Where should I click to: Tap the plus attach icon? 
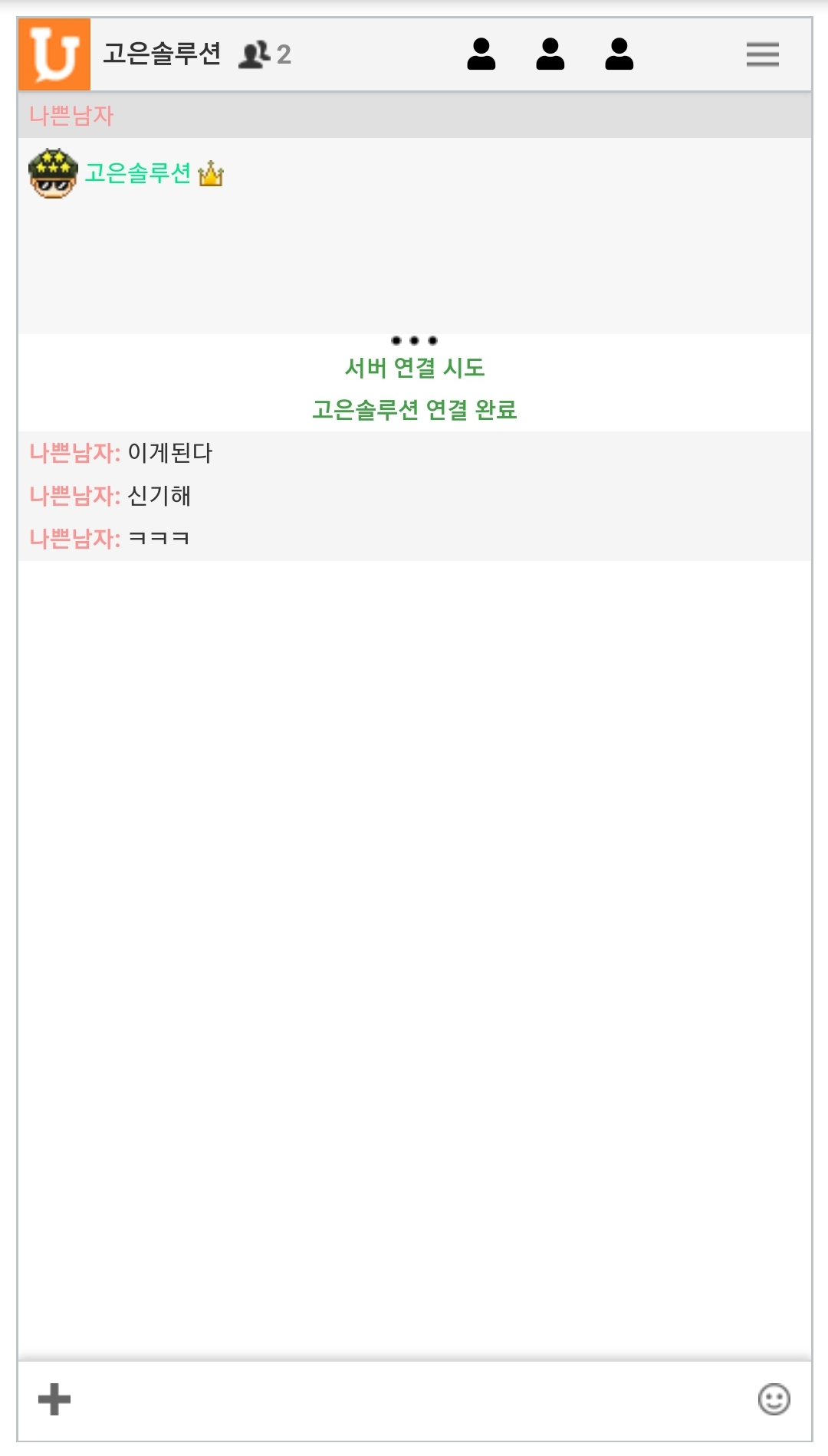point(54,1399)
